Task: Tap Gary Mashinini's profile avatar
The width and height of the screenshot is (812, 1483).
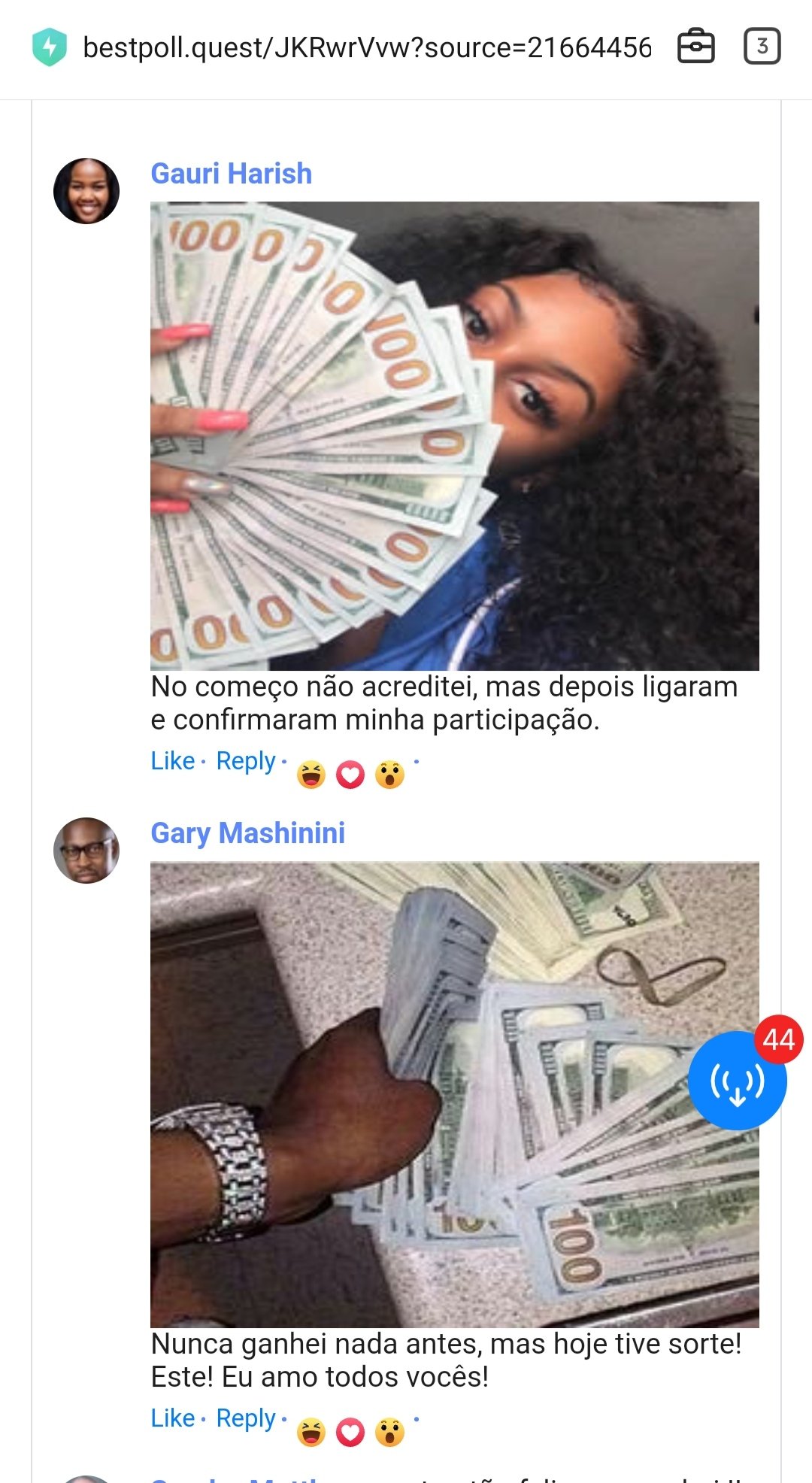Action: (86, 851)
